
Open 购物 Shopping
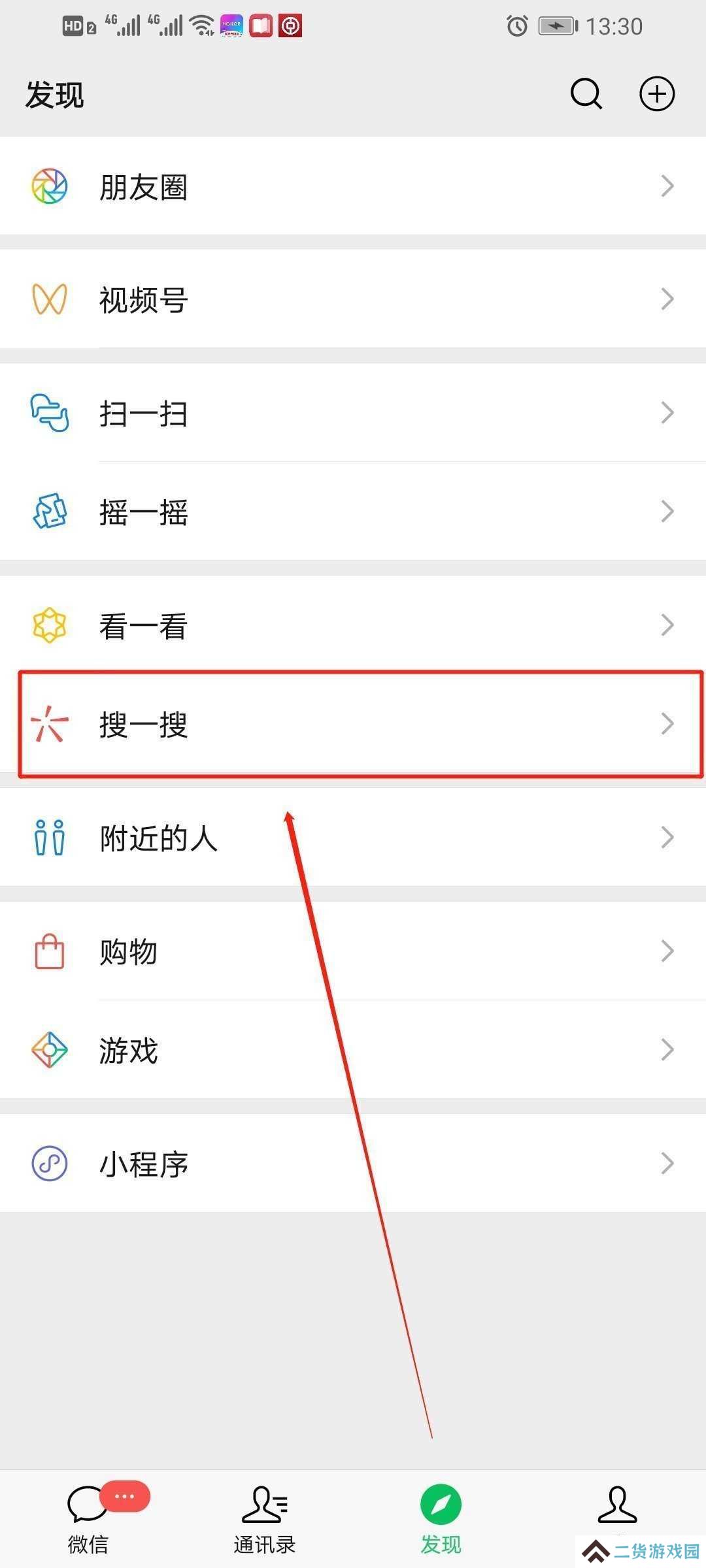[x=353, y=951]
